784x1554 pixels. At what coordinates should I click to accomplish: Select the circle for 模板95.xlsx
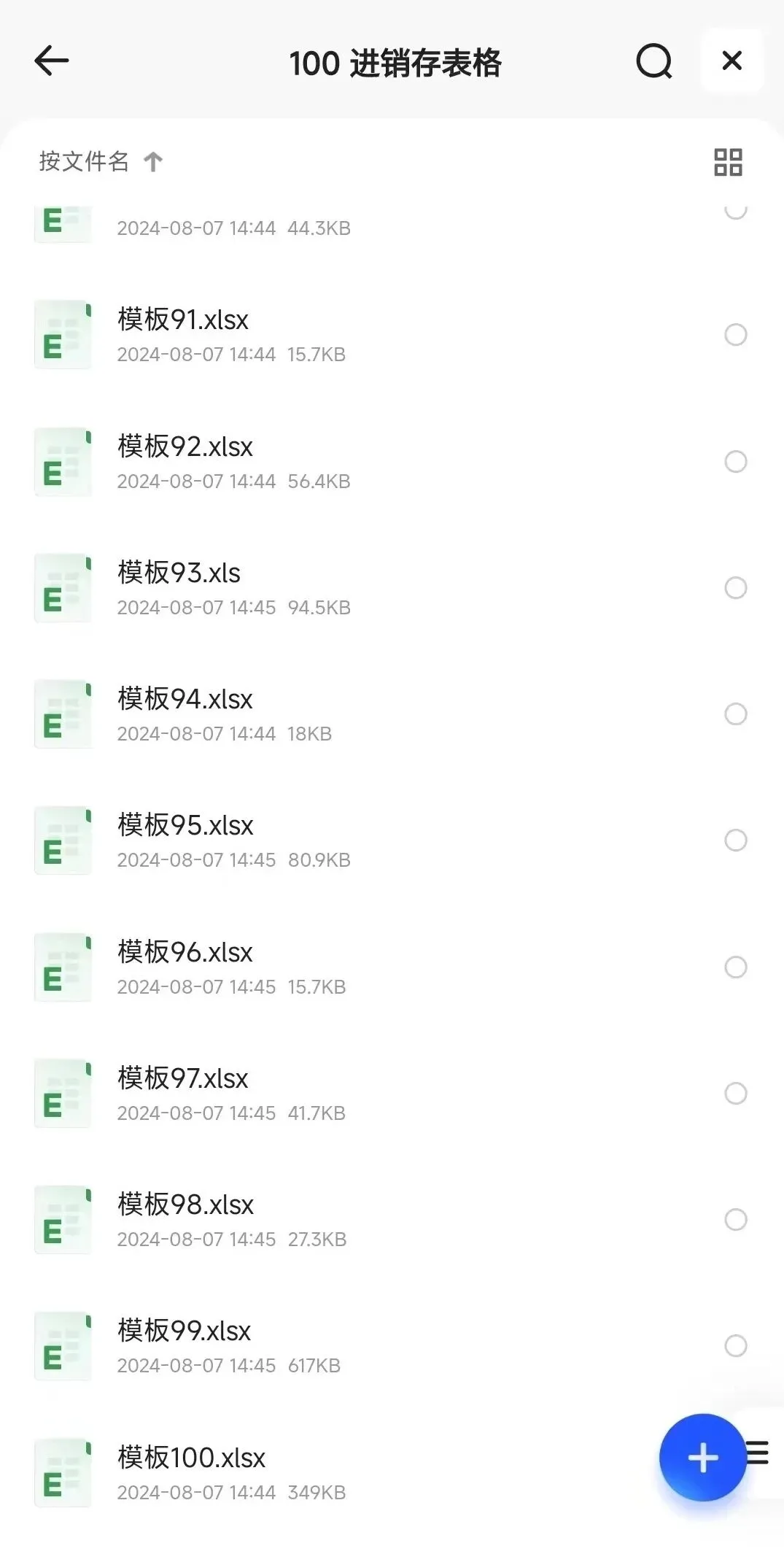tap(735, 840)
